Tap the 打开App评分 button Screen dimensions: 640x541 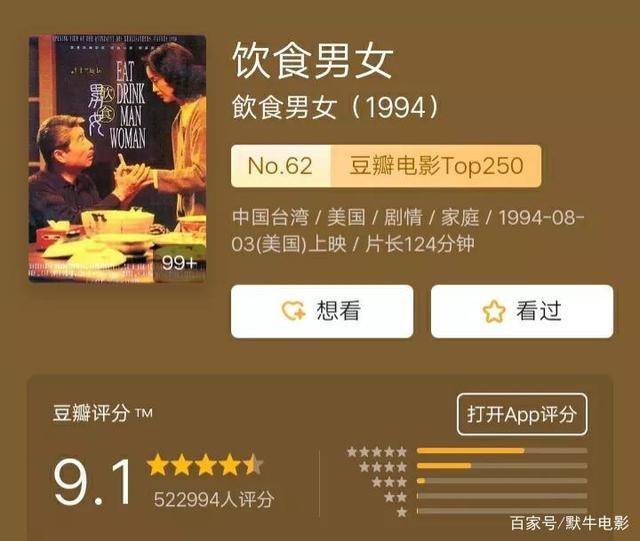pos(522,413)
